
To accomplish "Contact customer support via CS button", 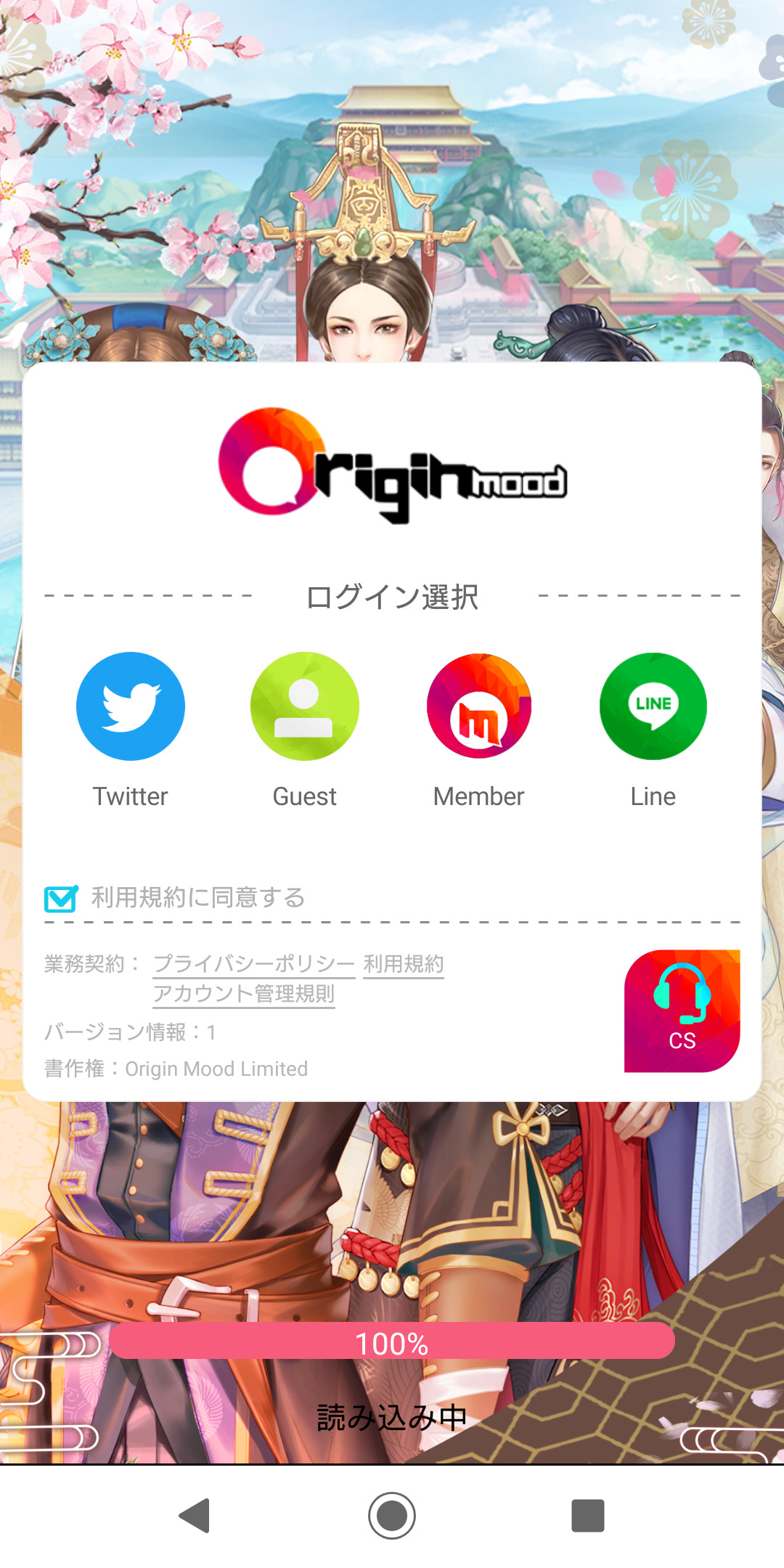I will pyautogui.click(x=682, y=1010).
